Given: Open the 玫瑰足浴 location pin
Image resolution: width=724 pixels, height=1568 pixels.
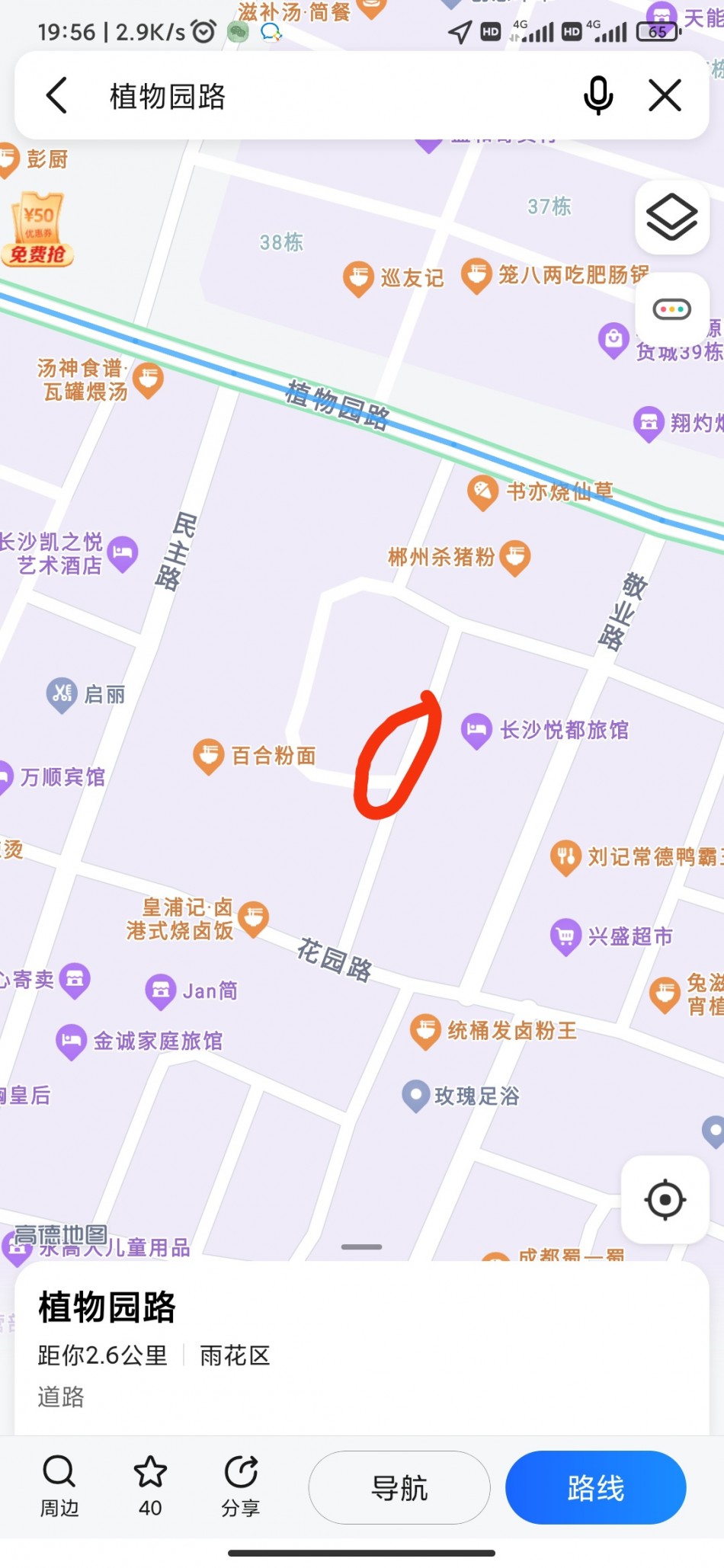Looking at the screenshot, I should pyautogui.click(x=416, y=1096).
